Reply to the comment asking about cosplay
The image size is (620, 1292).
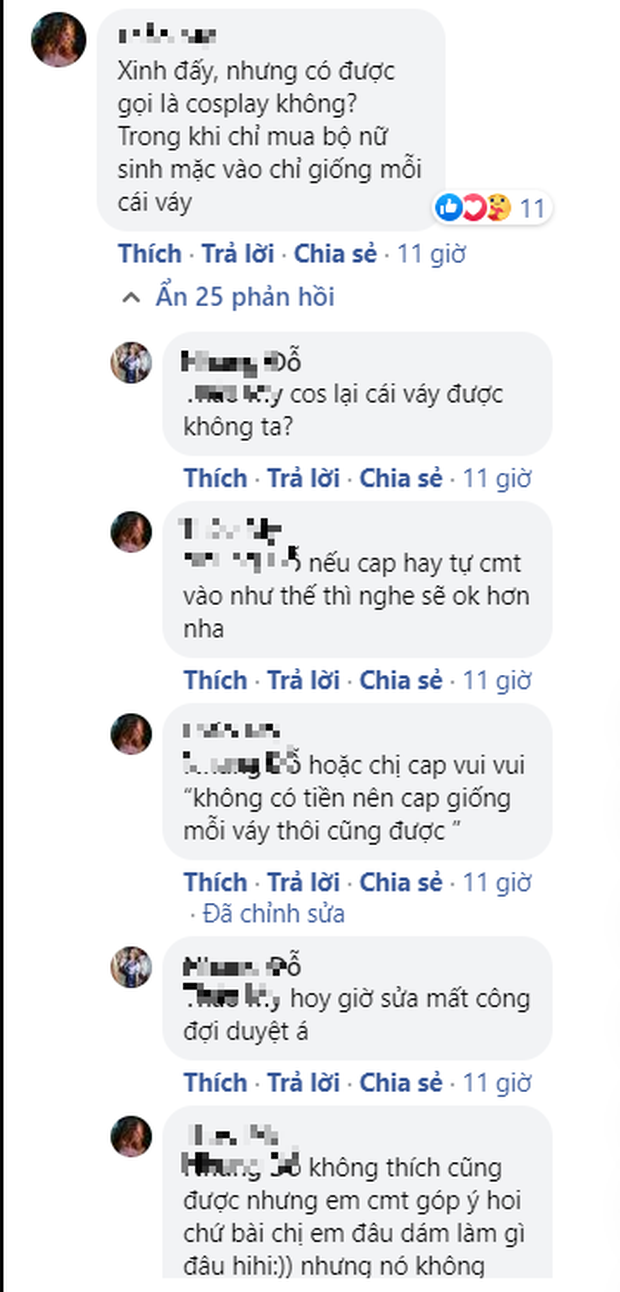tap(237, 253)
